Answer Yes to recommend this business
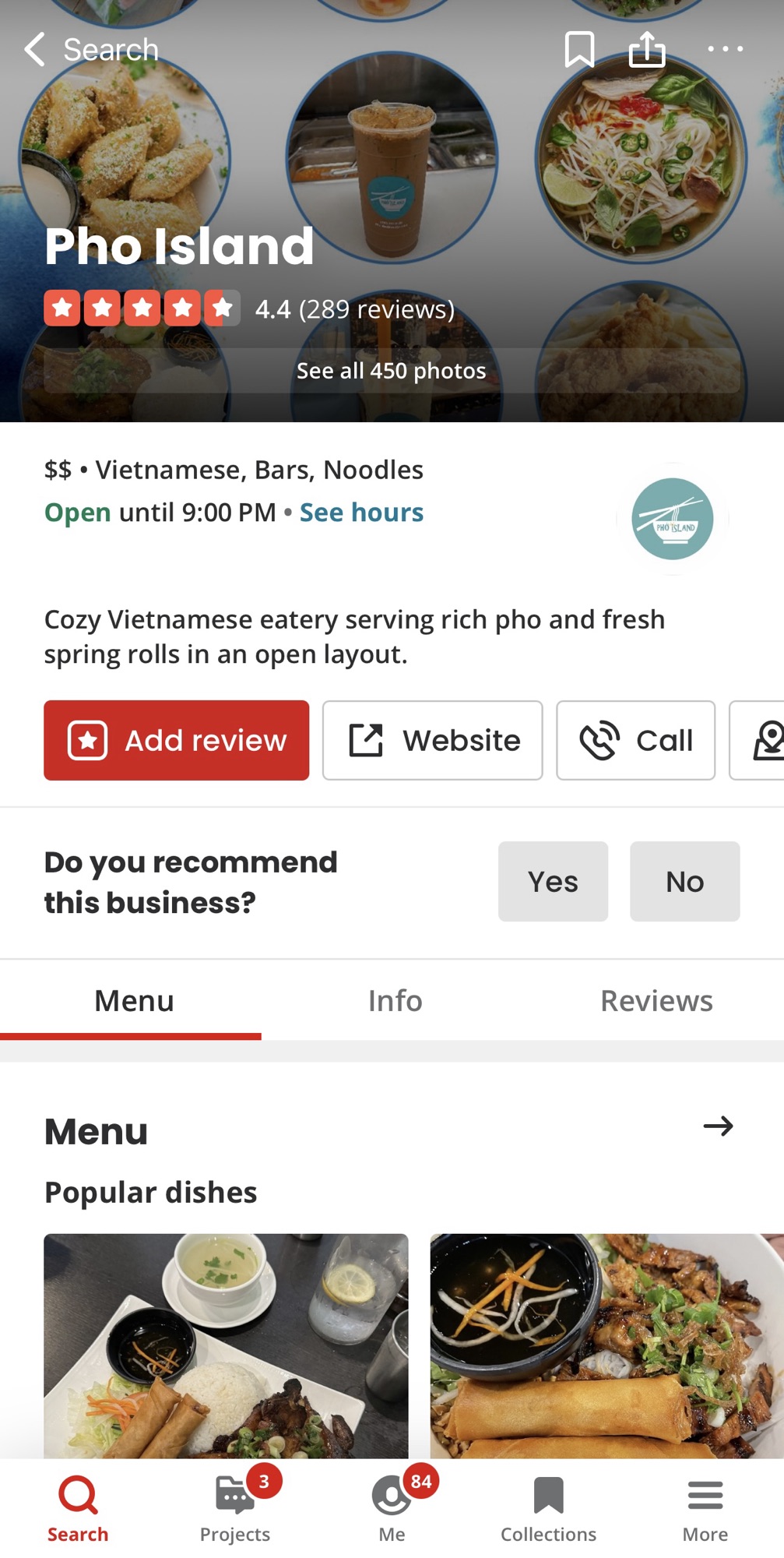The image size is (784, 1558). [553, 882]
